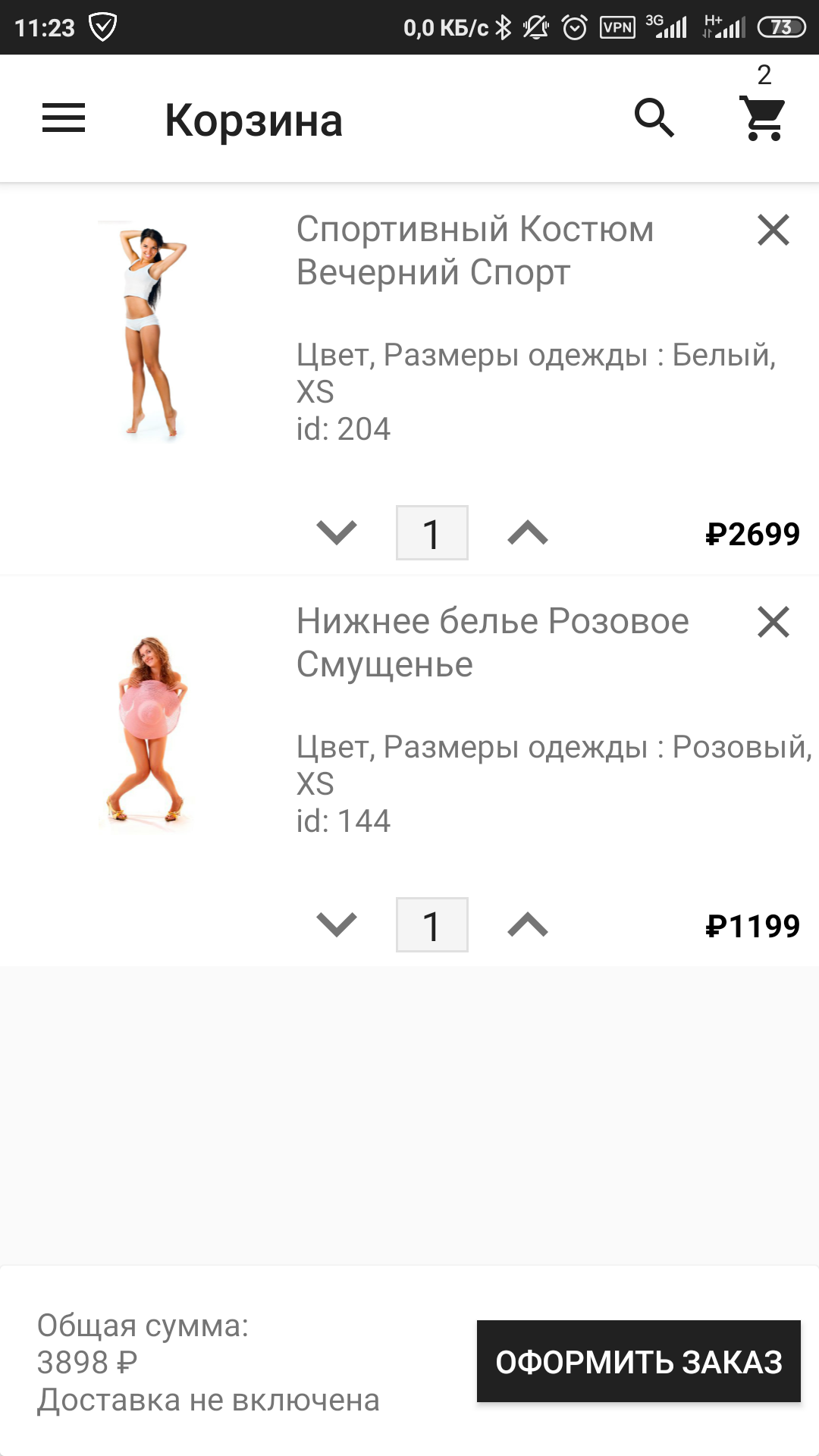Remove Спортивный Костюм Вечерний Спорт from cart
This screenshot has height=1456, width=819.
click(773, 230)
